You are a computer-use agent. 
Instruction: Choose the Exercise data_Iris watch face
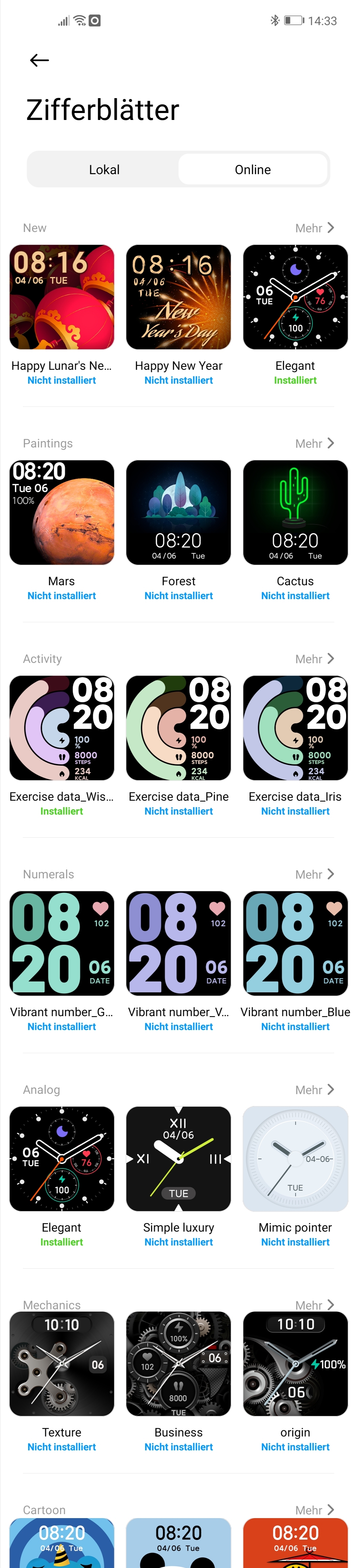pyautogui.click(x=296, y=728)
